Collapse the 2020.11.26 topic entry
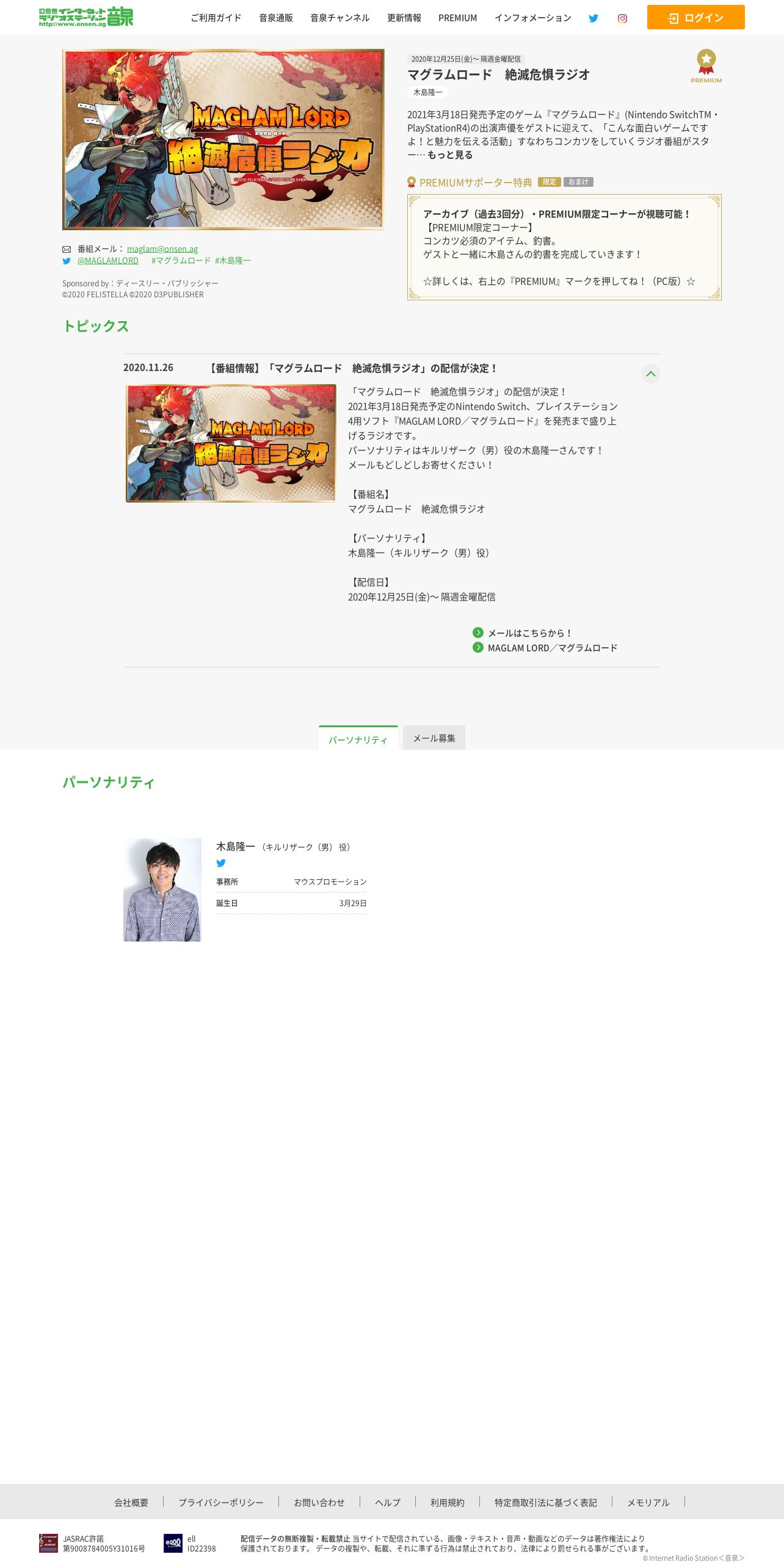 pyautogui.click(x=651, y=374)
